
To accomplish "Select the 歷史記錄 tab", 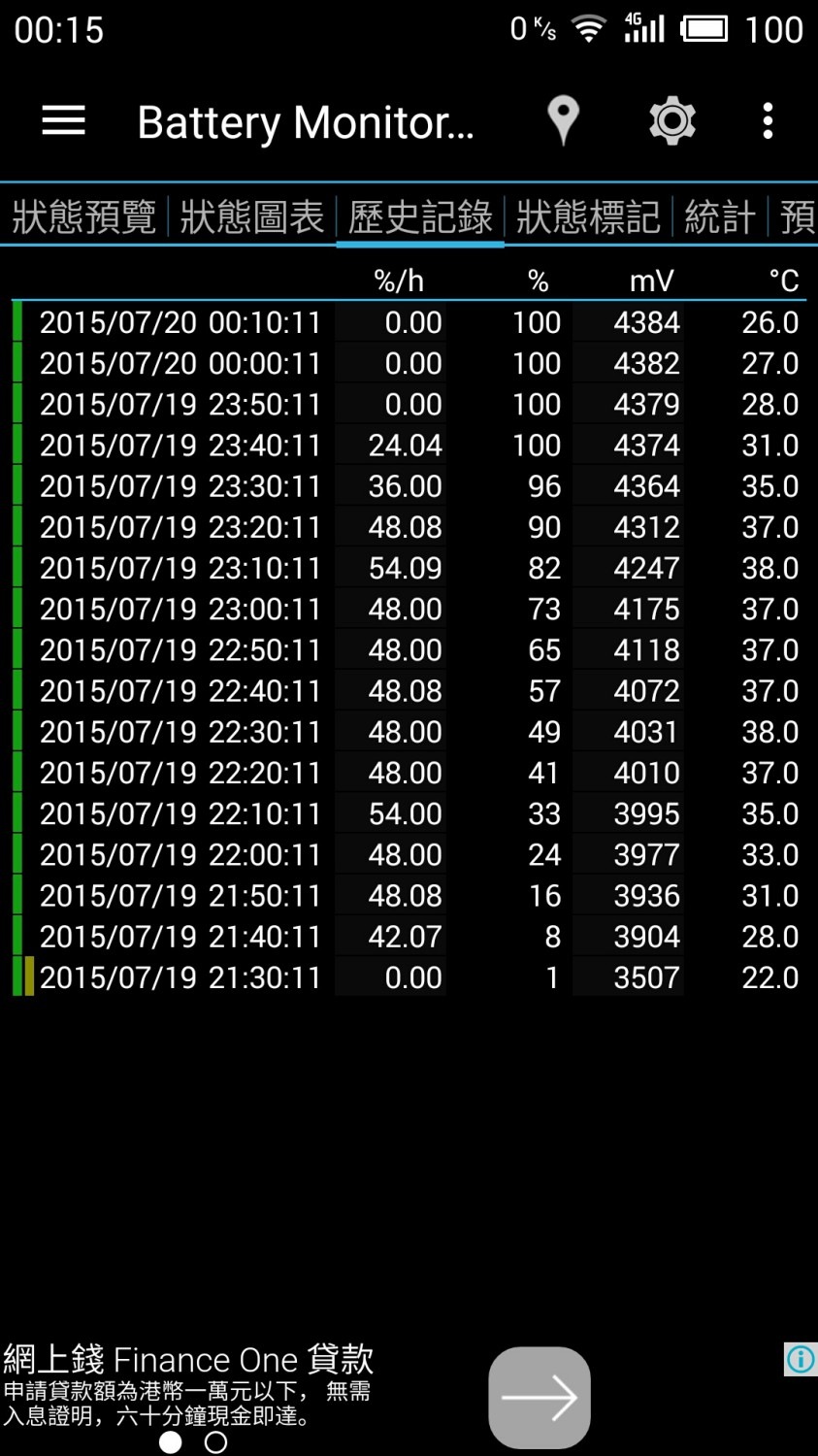I will point(420,216).
